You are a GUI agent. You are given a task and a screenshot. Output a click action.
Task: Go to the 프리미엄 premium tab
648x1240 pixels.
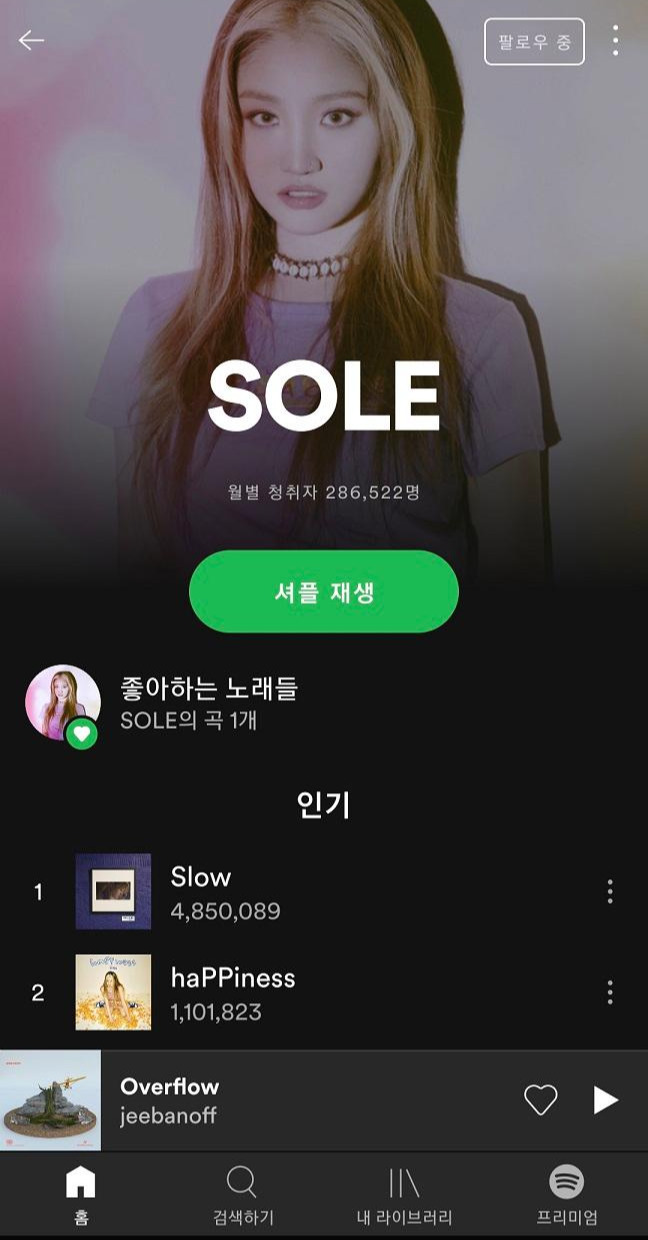coord(566,1196)
